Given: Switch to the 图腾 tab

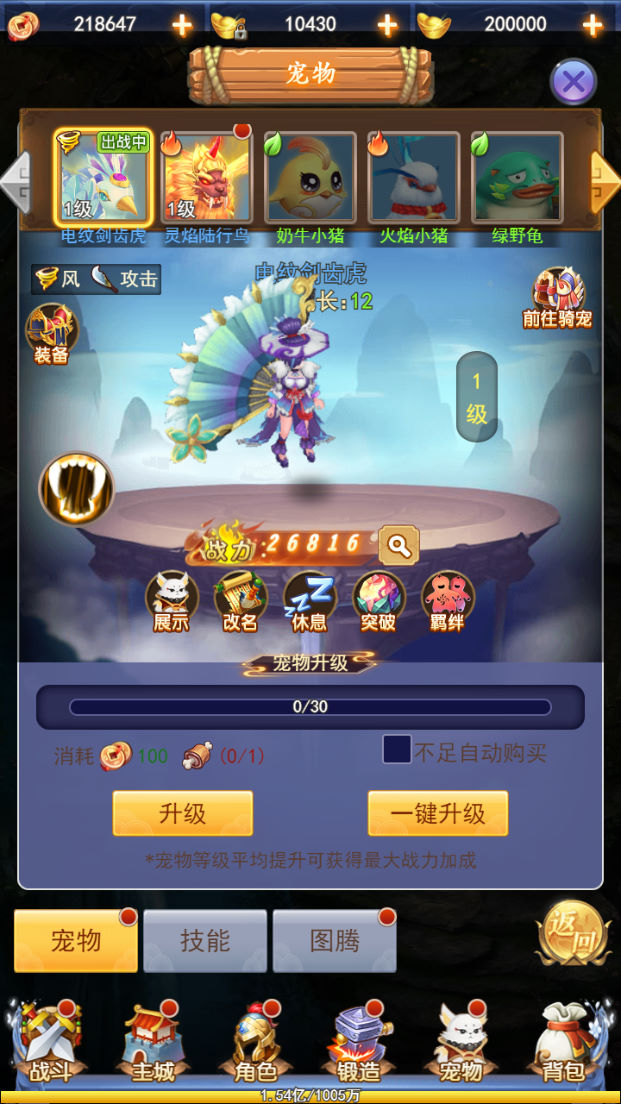Looking at the screenshot, I should coord(334,941).
